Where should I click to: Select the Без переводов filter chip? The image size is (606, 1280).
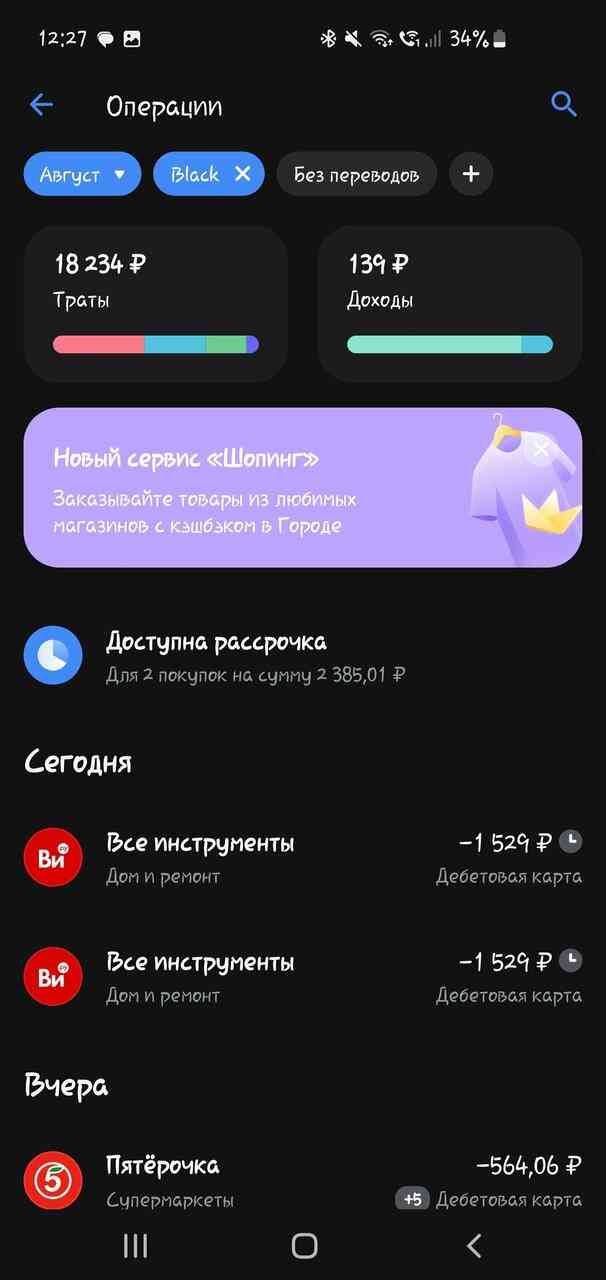357,174
